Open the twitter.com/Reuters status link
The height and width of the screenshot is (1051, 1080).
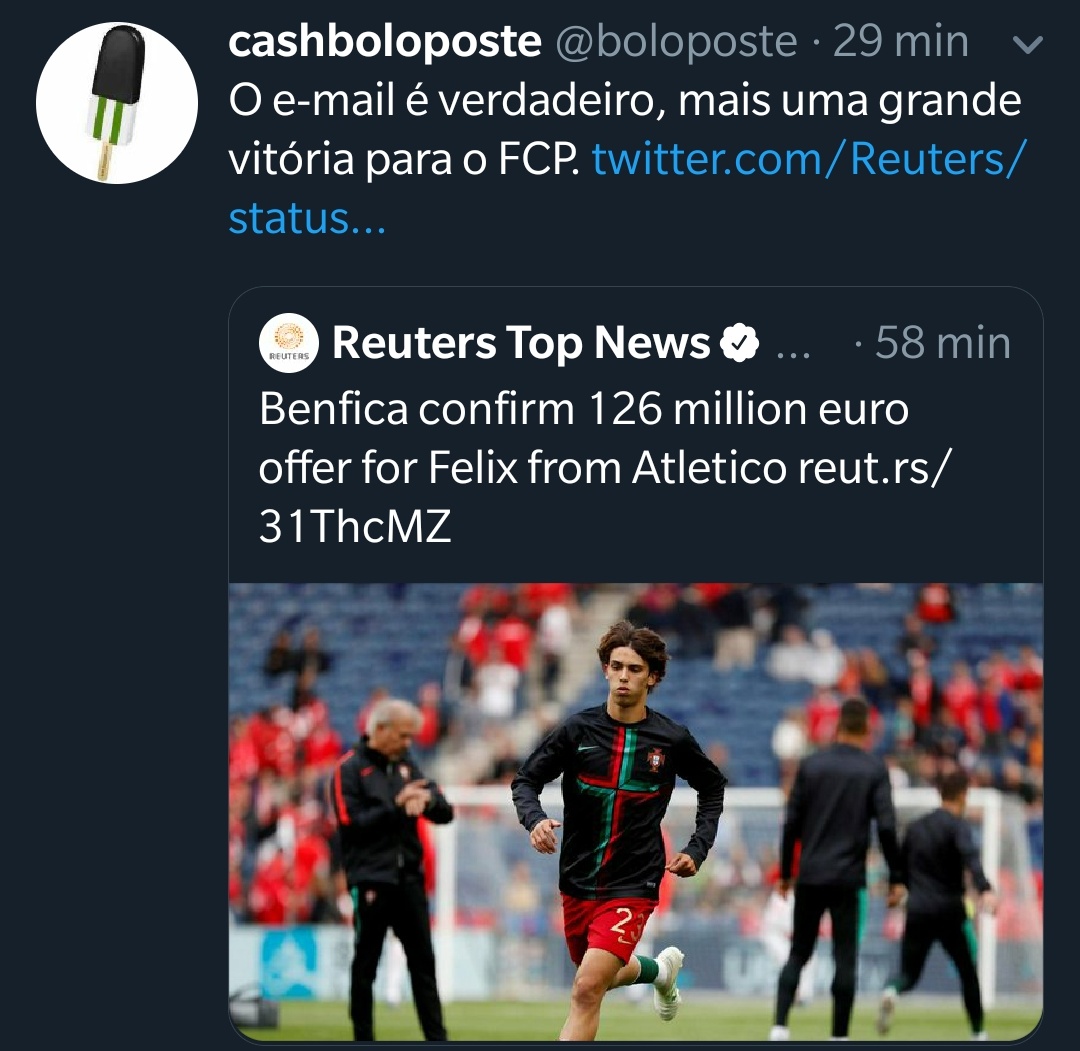808,161
